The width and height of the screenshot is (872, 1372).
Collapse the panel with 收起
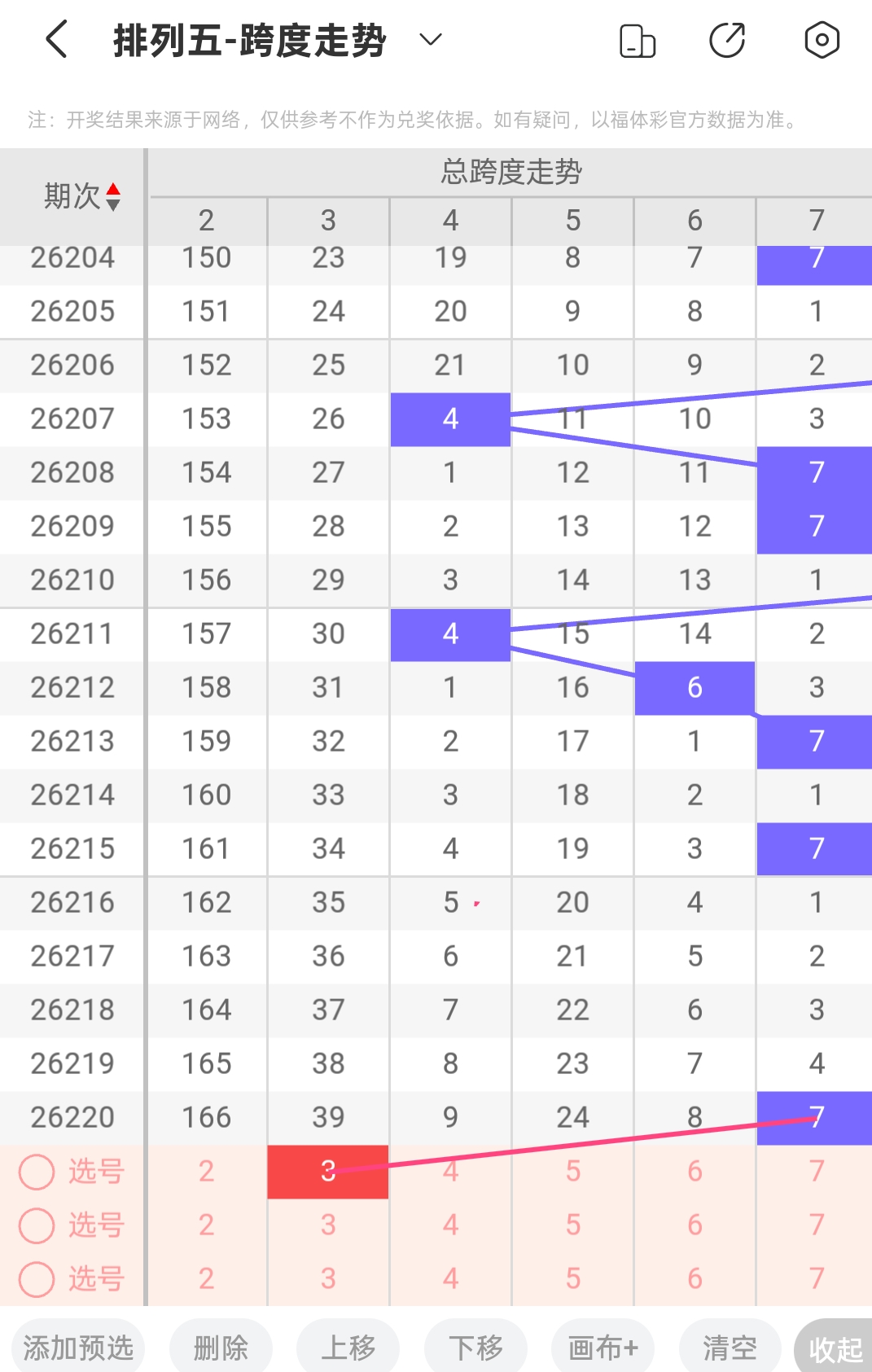835,1348
